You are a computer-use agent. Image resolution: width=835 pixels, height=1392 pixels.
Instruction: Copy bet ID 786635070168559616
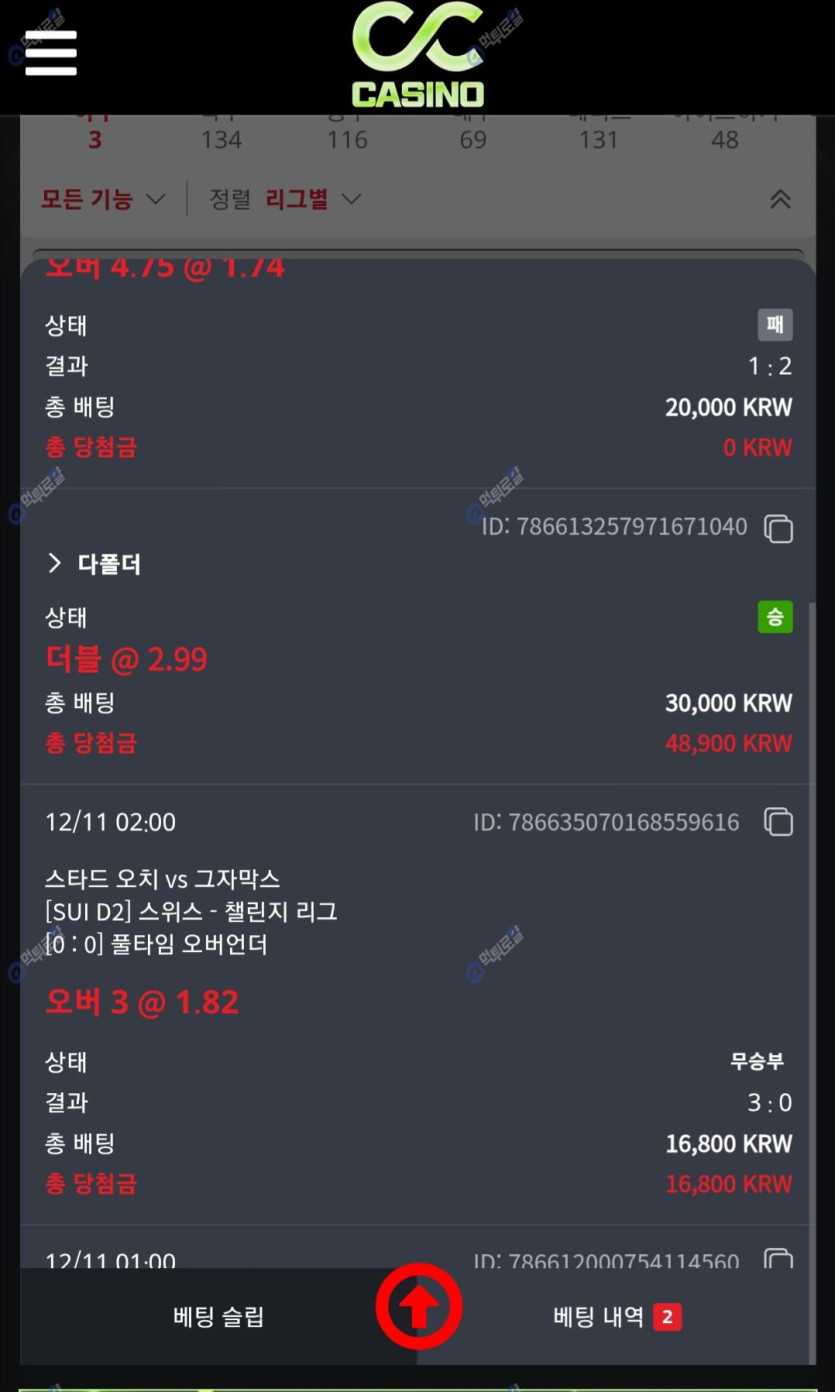[778, 823]
